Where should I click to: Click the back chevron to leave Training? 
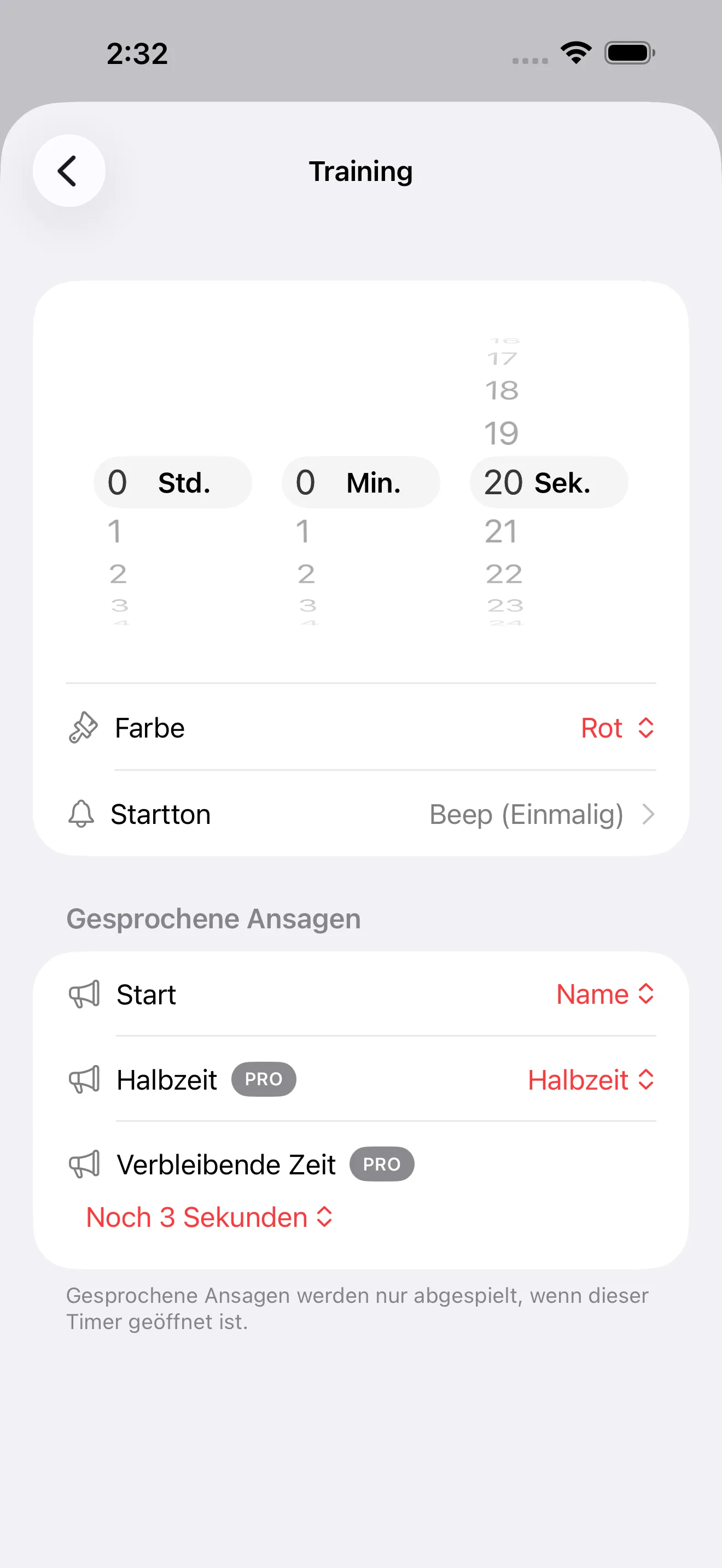tap(69, 171)
